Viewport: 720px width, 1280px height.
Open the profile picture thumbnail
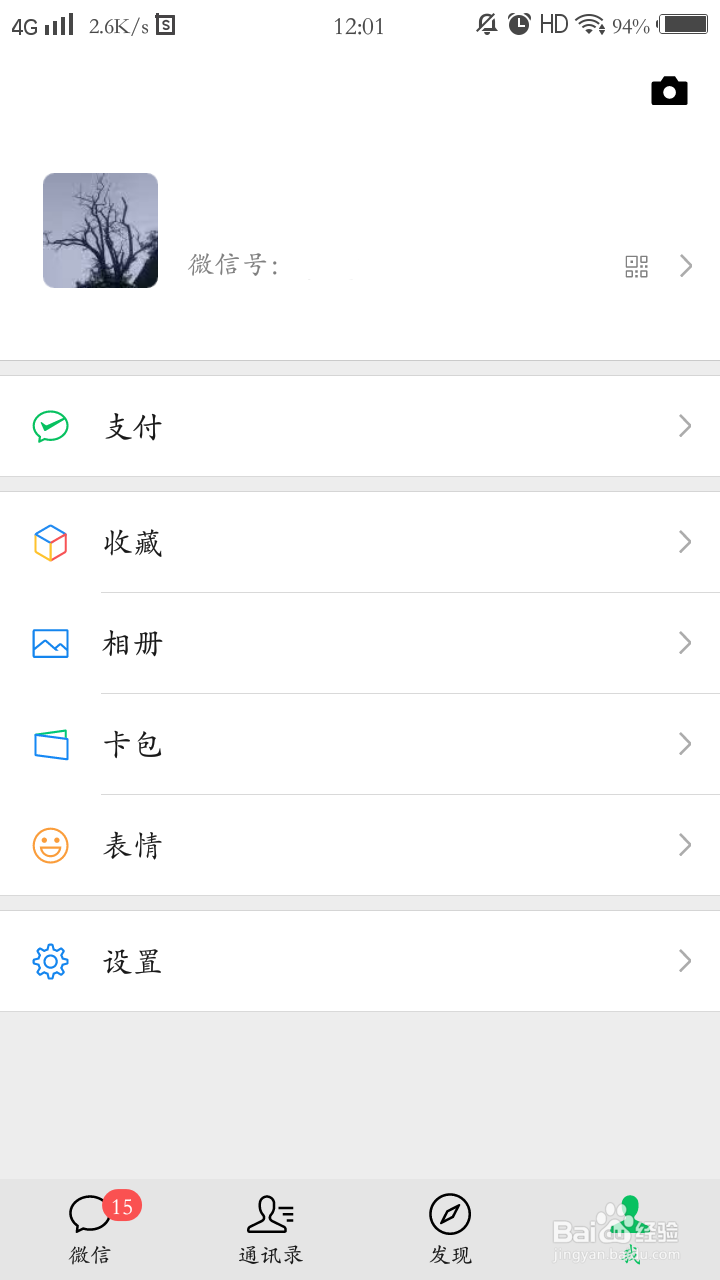(x=100, y=230)
